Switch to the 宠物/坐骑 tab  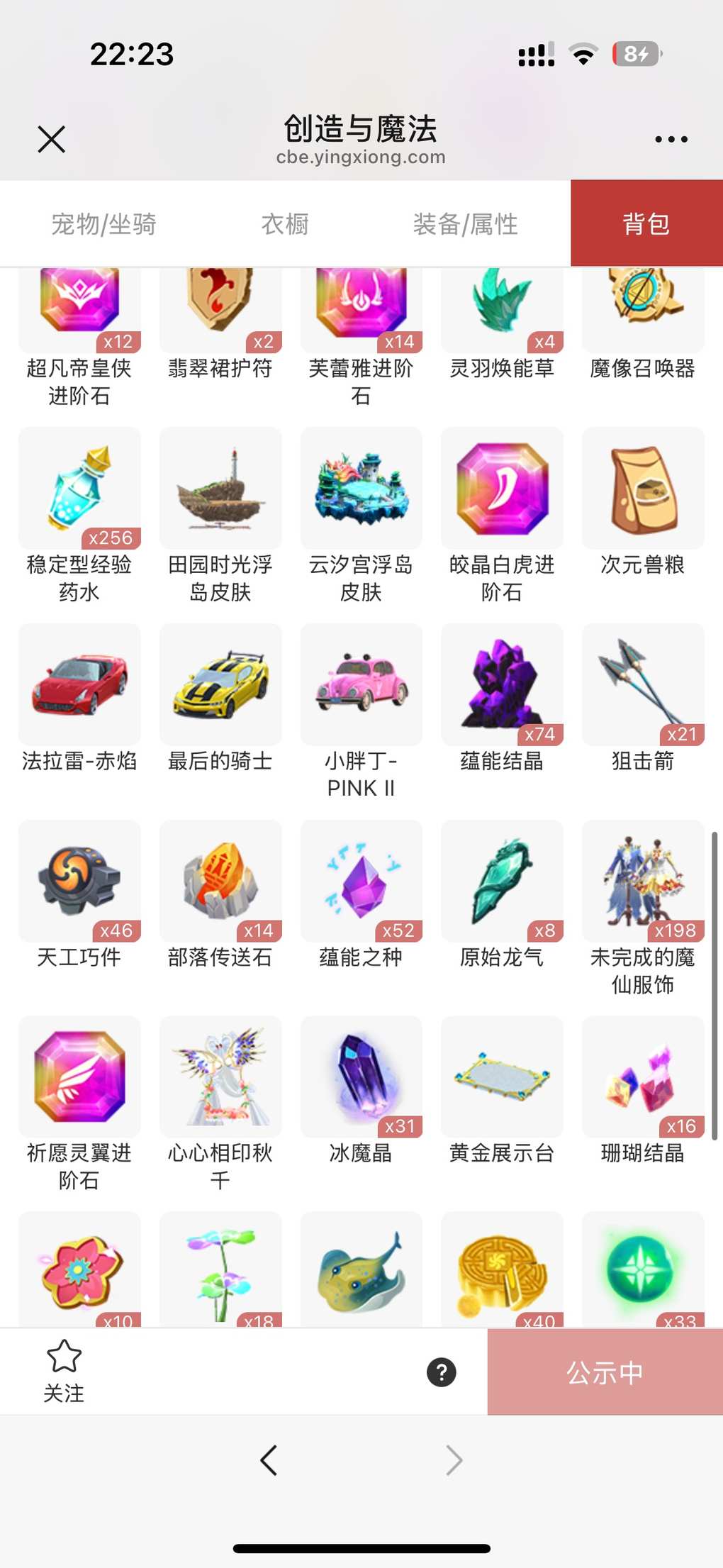[x=103, y=224]
